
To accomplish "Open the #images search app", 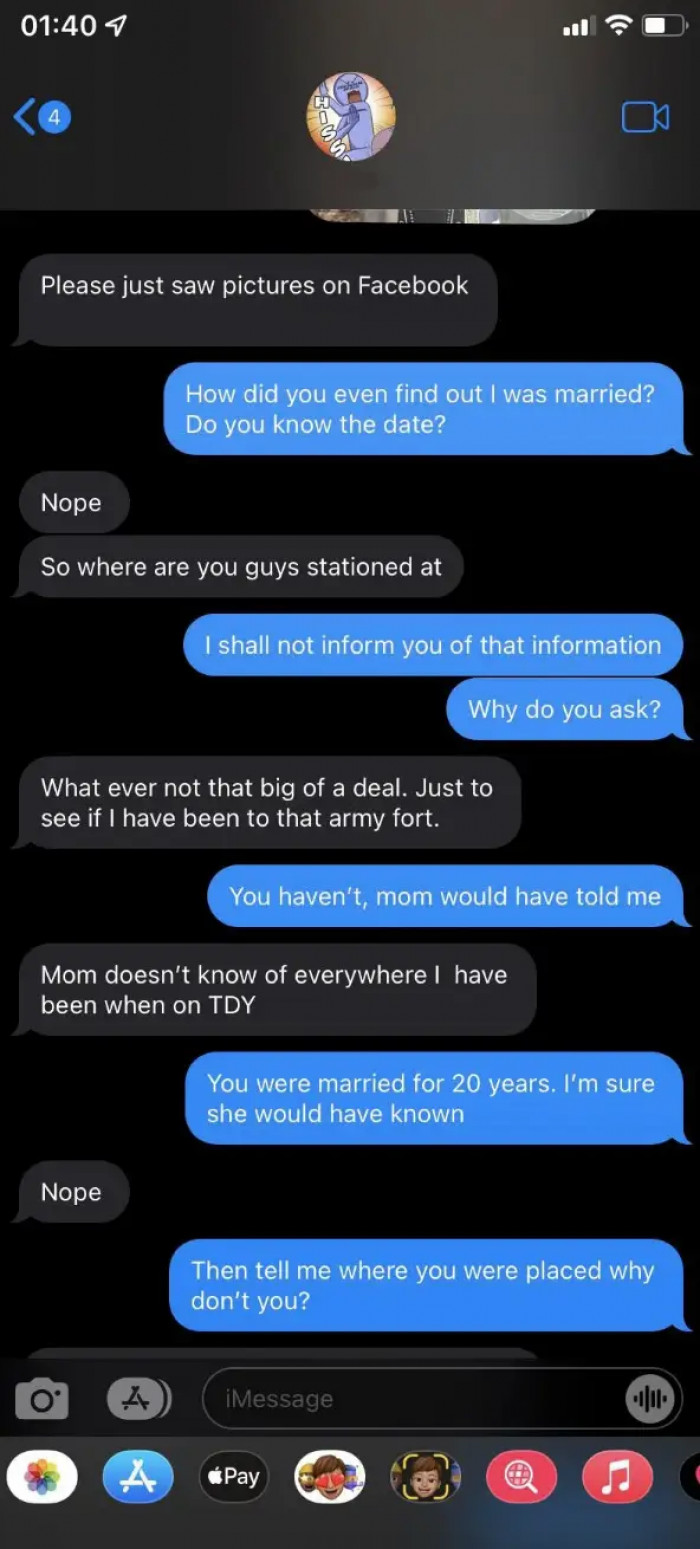I will click(x=521, y=1476).
